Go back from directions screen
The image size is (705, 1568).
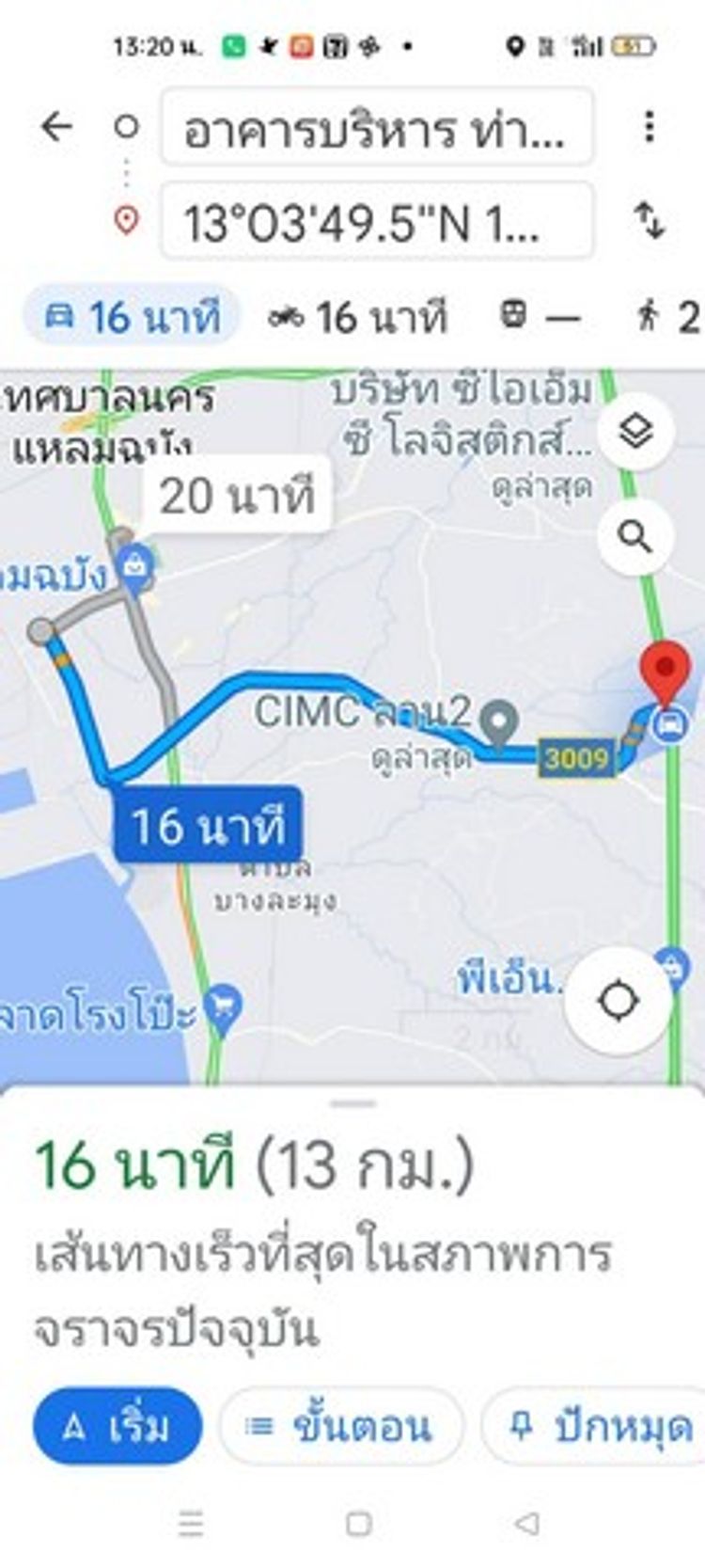pos(57,126)
